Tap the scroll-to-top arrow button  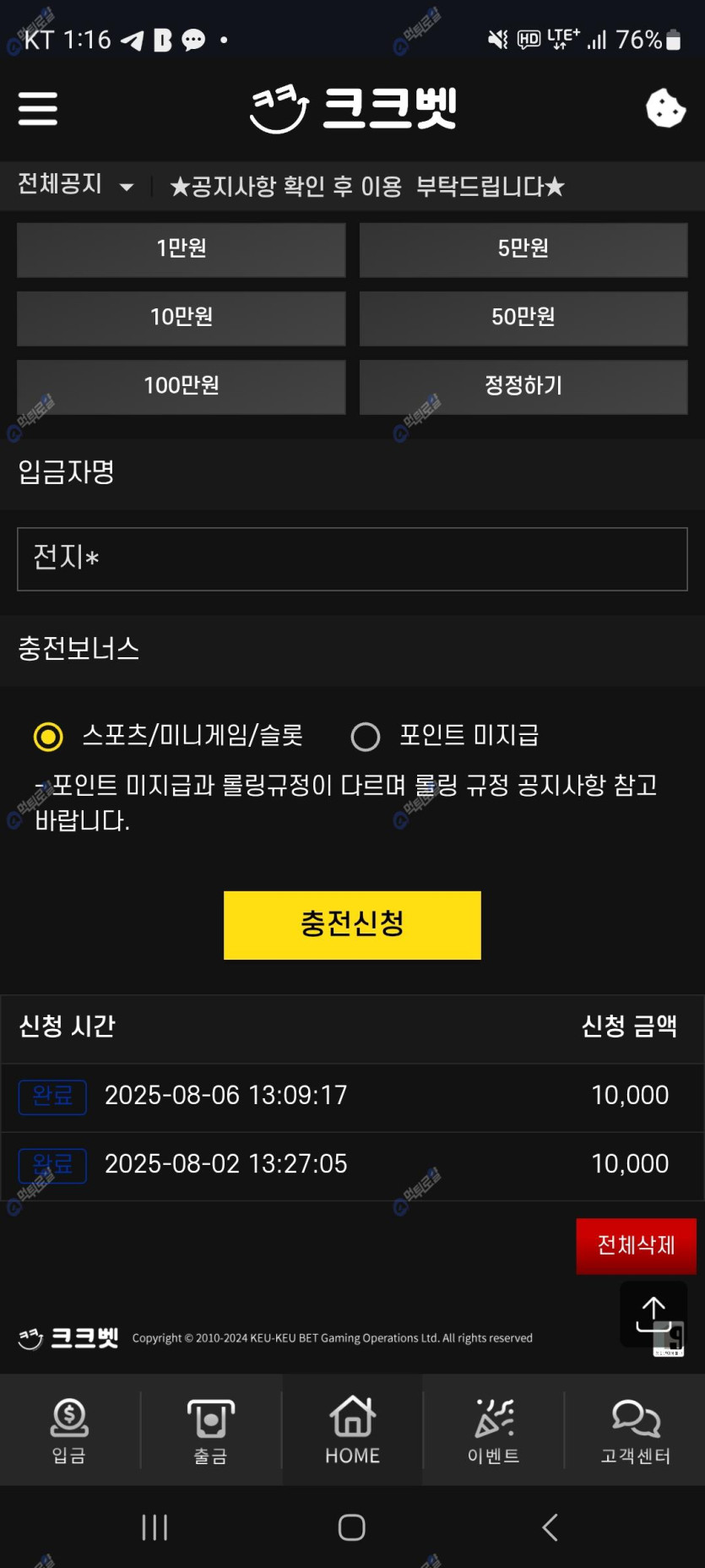[x=653, y=1314]
